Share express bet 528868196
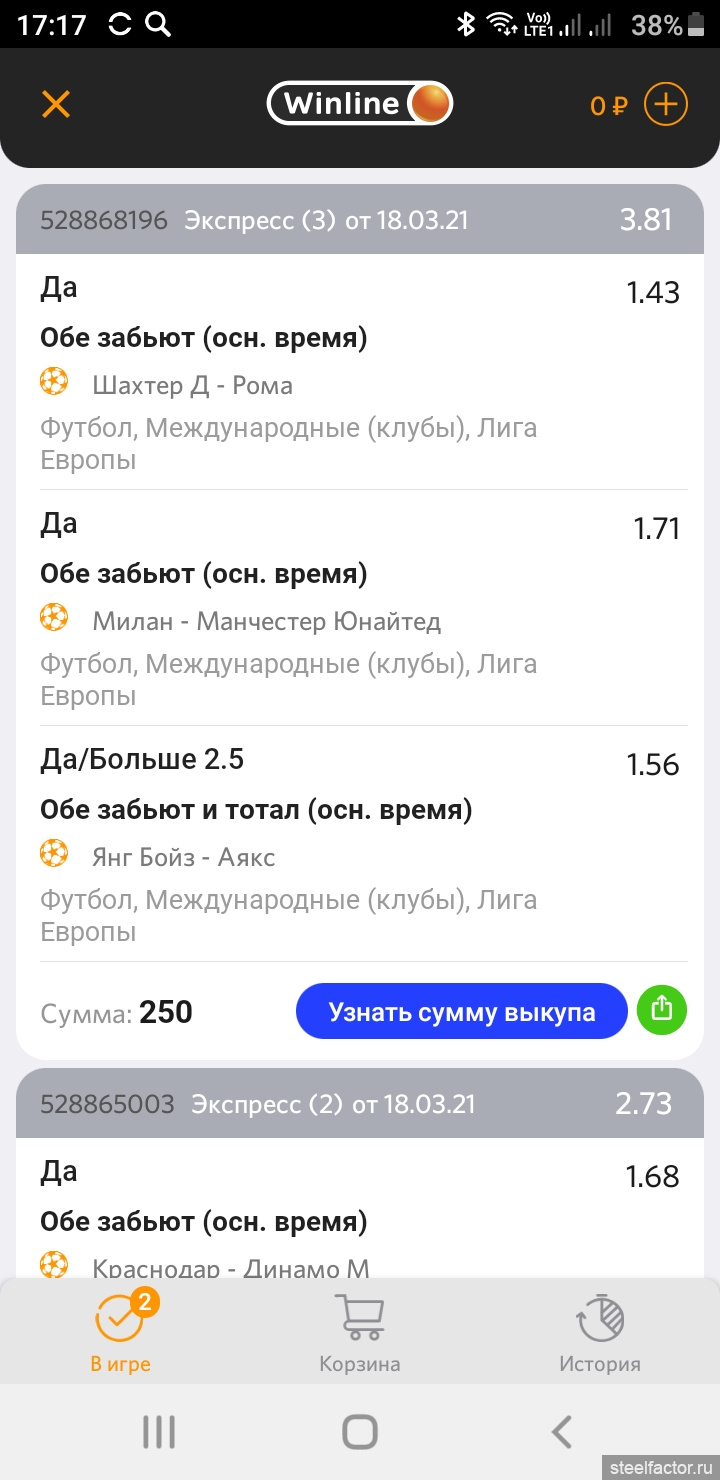Screen dimensions: 720x1480 coord(662,1010)
